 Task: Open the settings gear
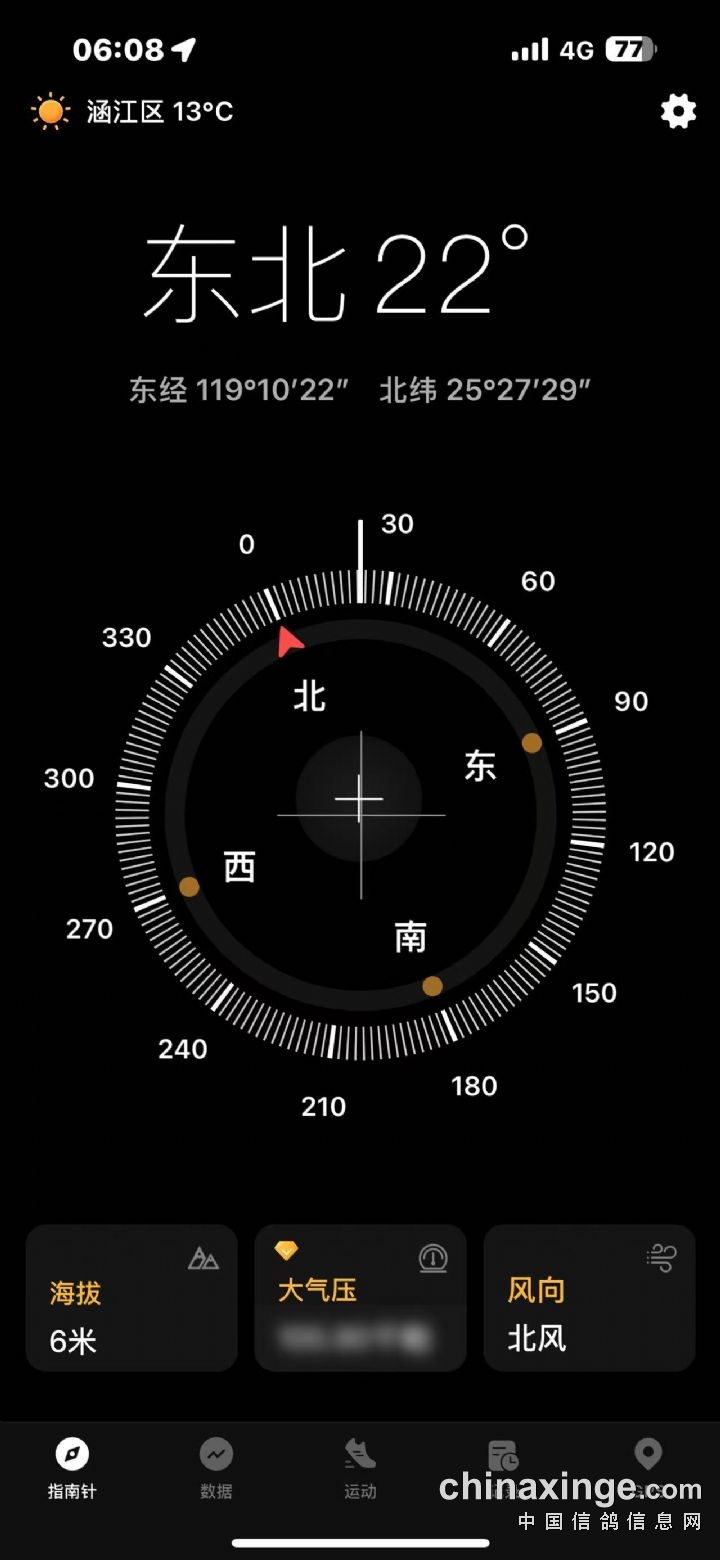pos(678,111)
